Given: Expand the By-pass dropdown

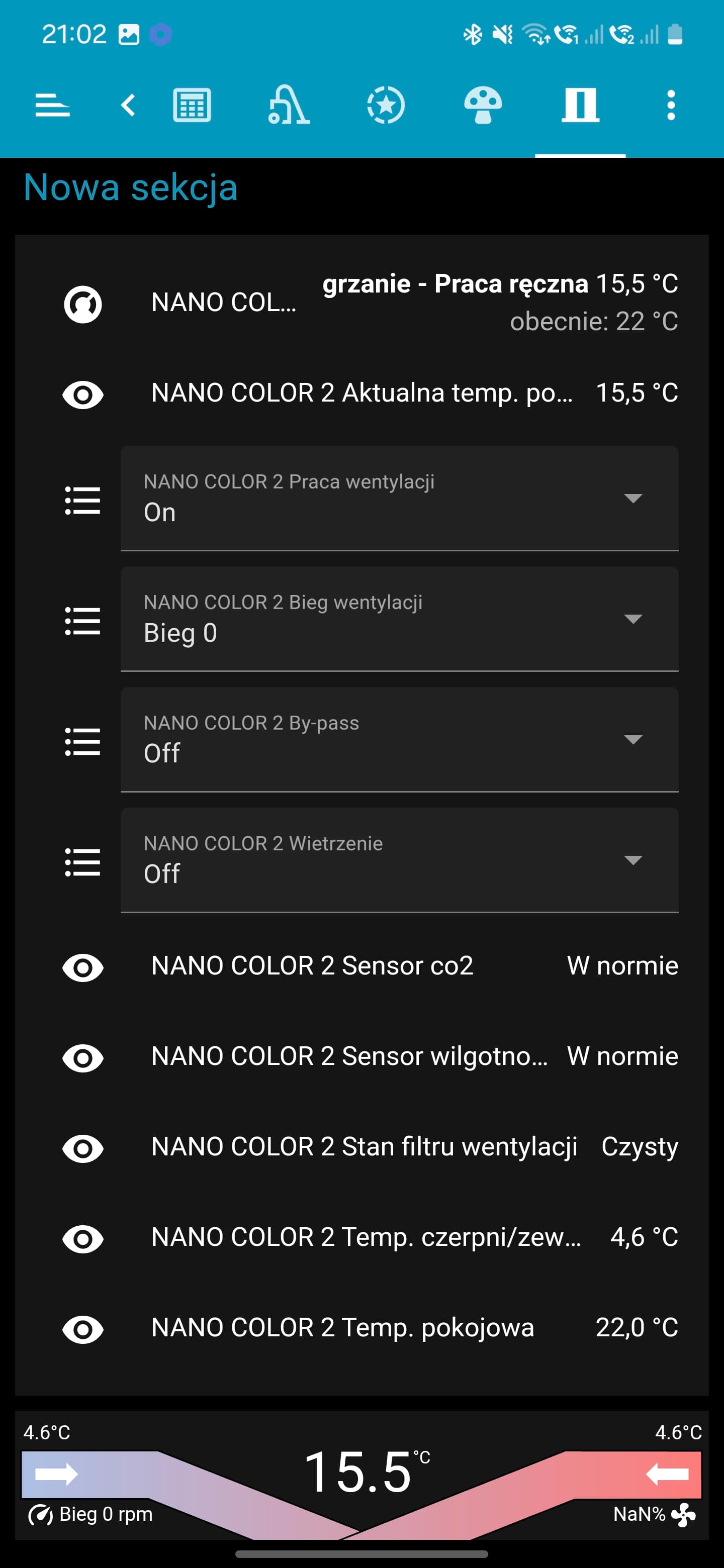Looking at the screenshot, I should [399, 739].
